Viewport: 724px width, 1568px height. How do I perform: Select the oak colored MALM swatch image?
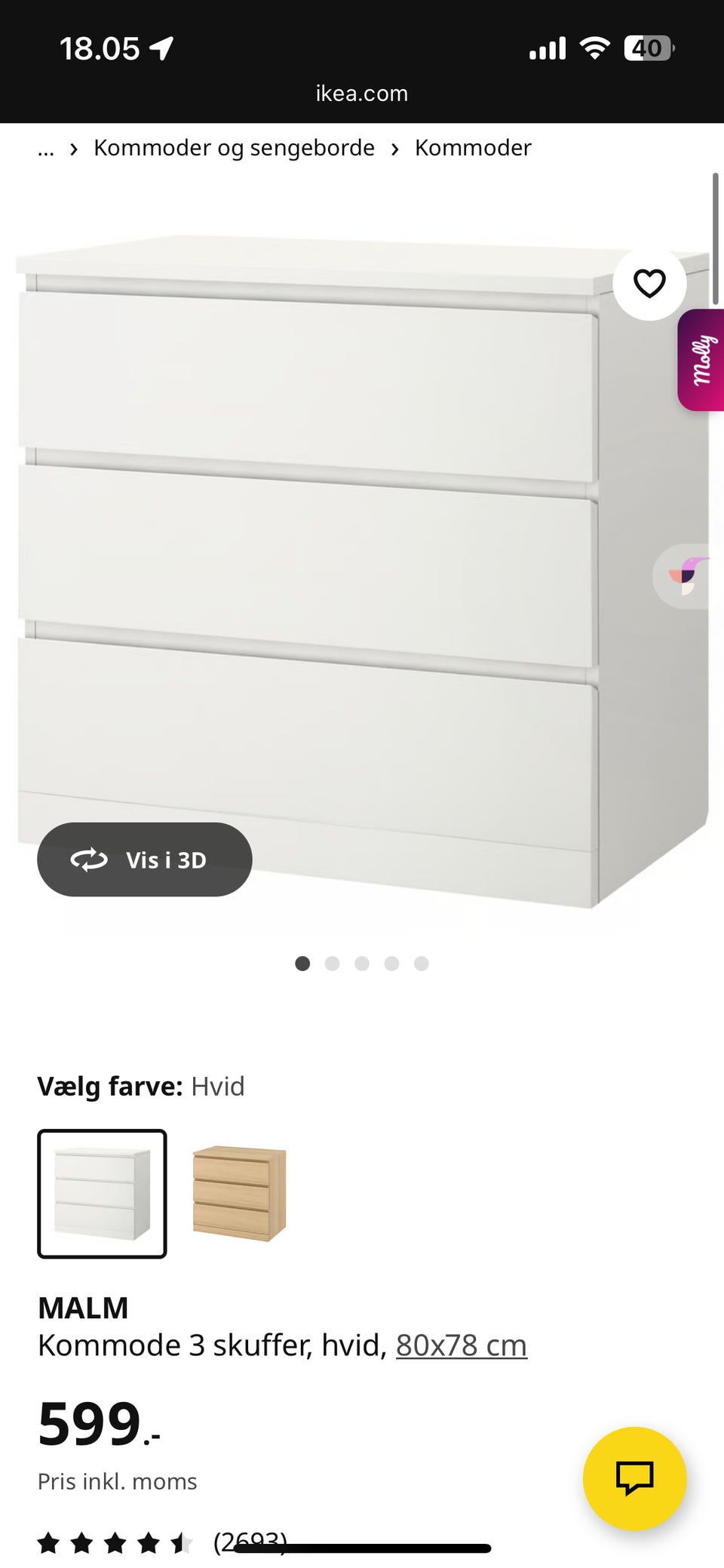(238, 1192)
